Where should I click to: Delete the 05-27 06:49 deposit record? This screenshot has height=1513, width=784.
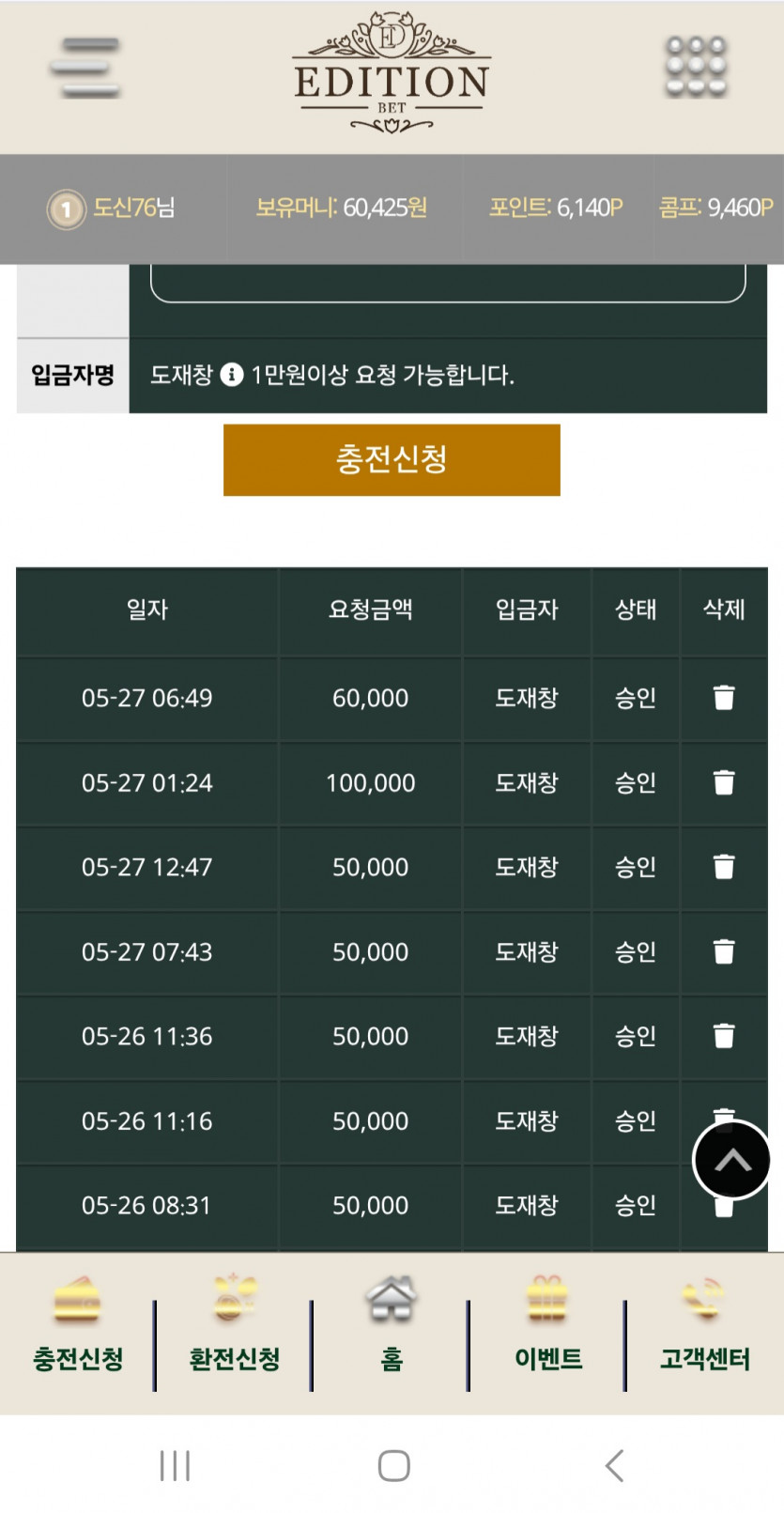coord(723,698)
